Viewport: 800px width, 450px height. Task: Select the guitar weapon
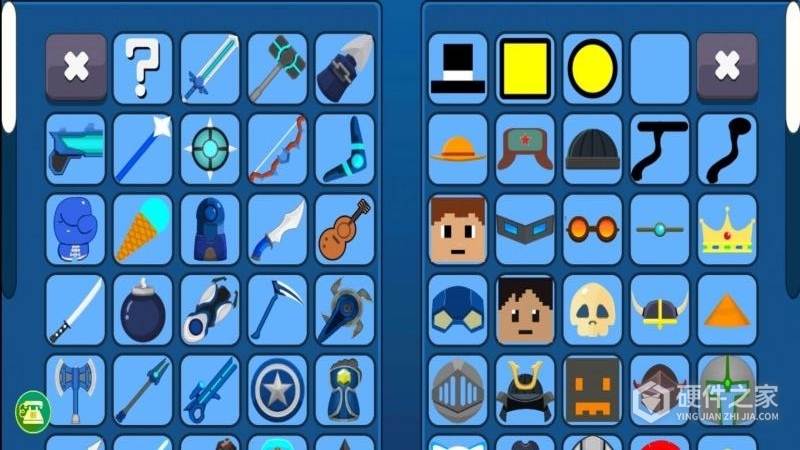[x=345, y=229]
